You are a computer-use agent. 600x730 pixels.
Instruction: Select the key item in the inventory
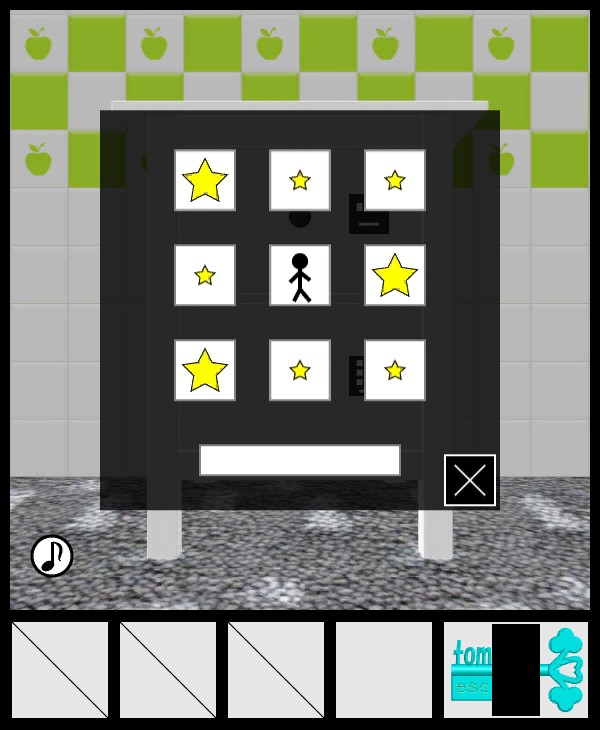tap(516, 670)
